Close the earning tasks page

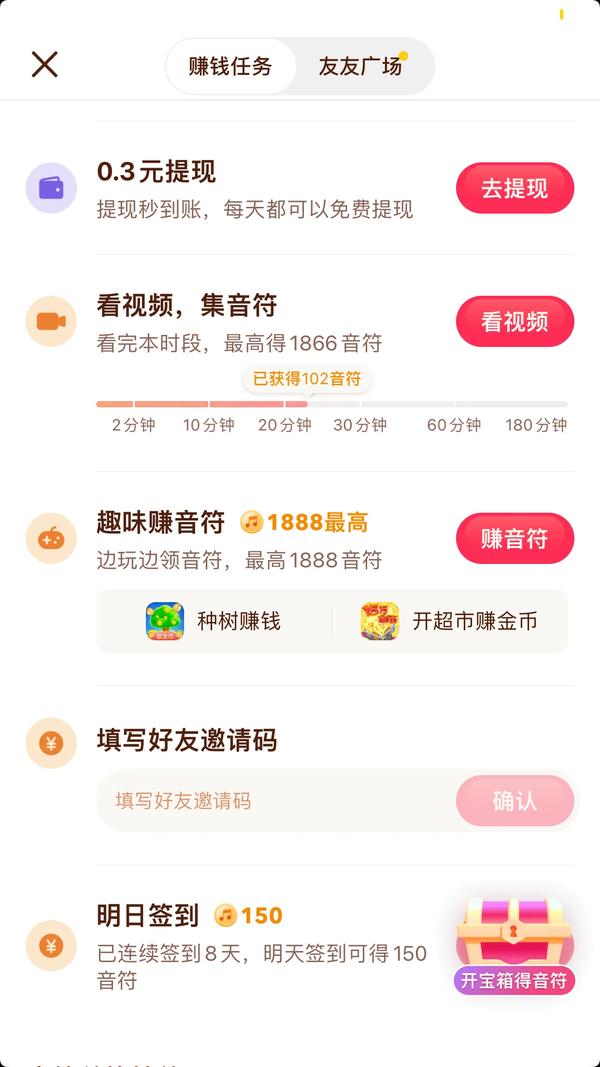click(x=45, y=65)
